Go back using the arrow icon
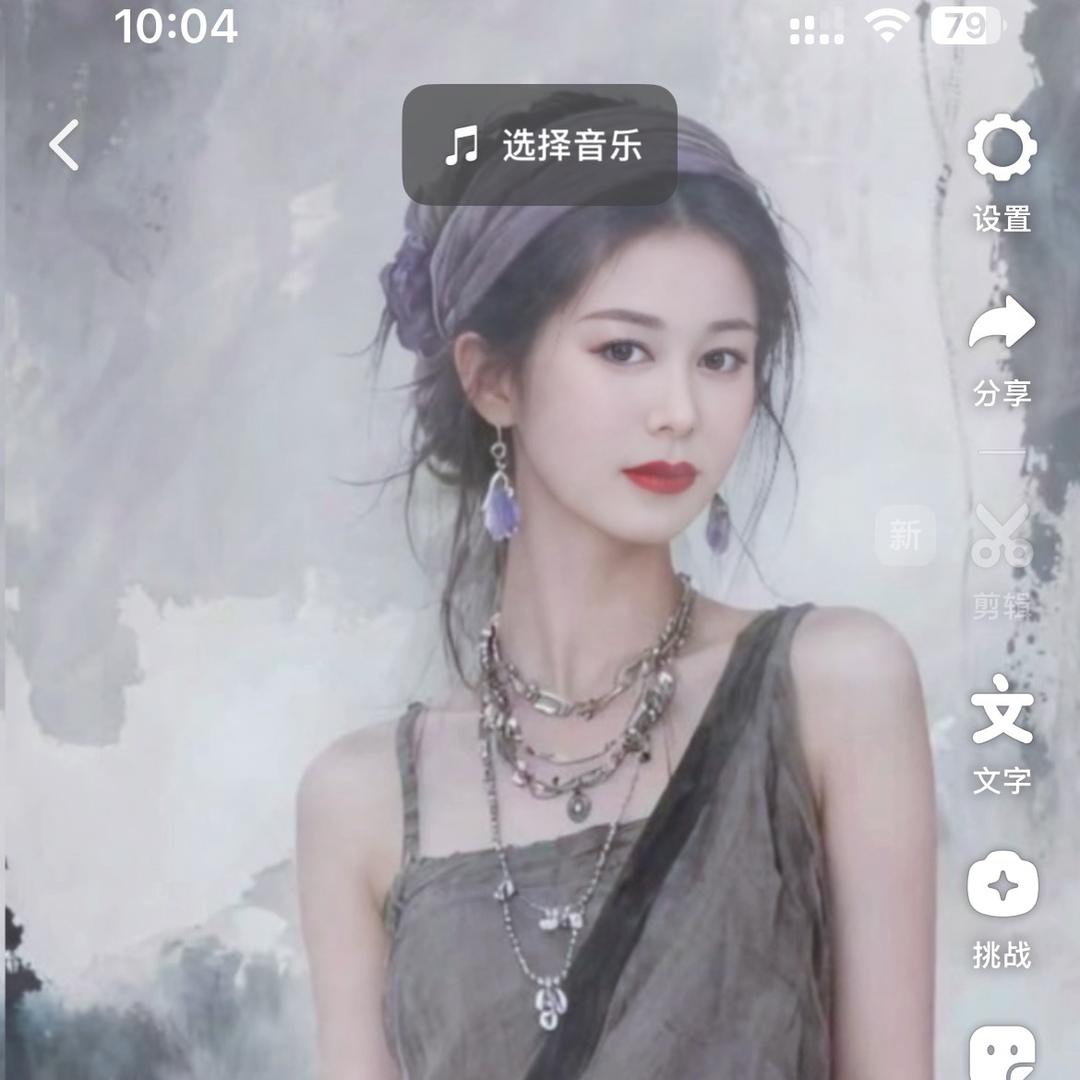This screenshot has height=1080, width=1080. point(64,146)
